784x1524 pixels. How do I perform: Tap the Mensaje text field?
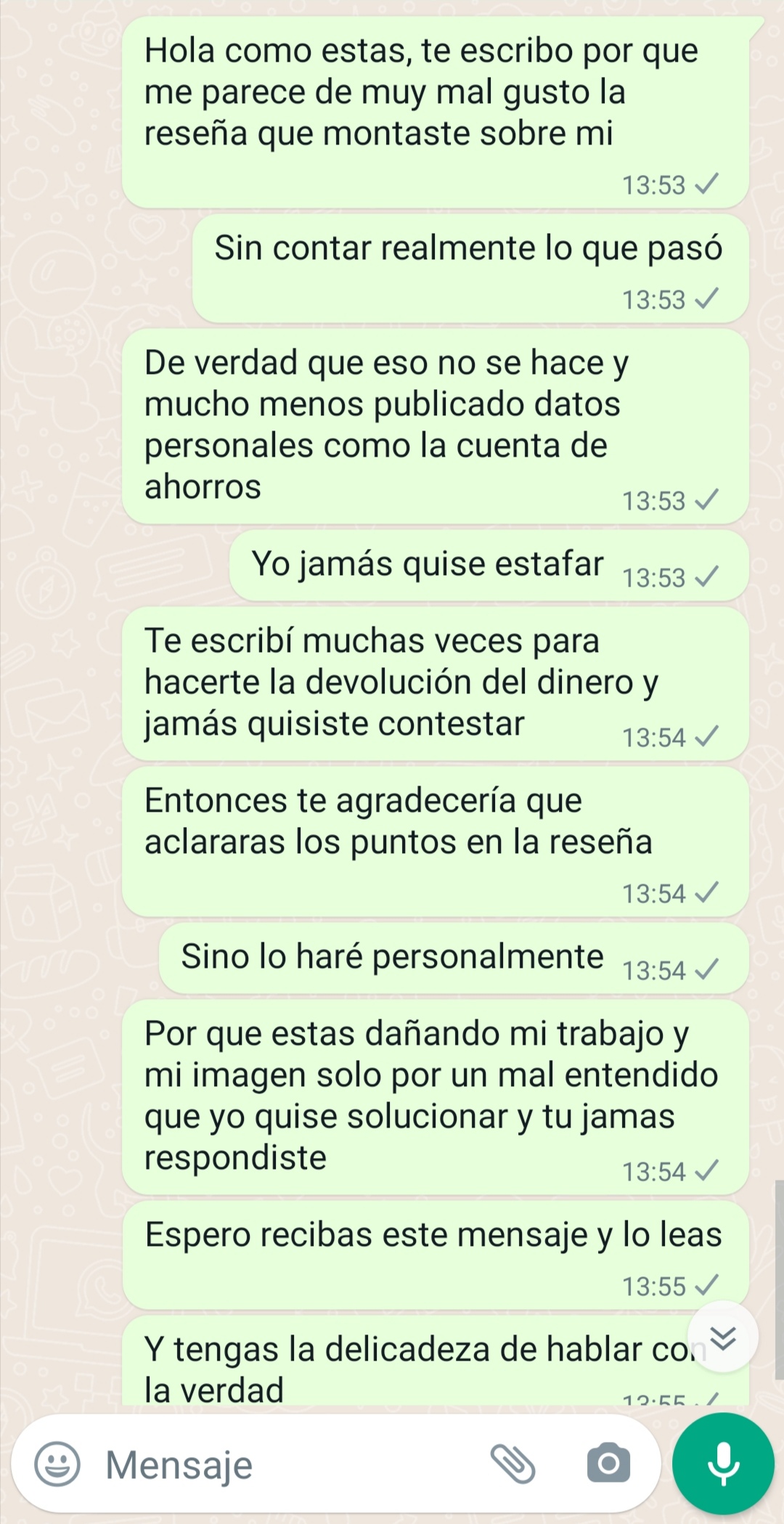coord(290,1464)
